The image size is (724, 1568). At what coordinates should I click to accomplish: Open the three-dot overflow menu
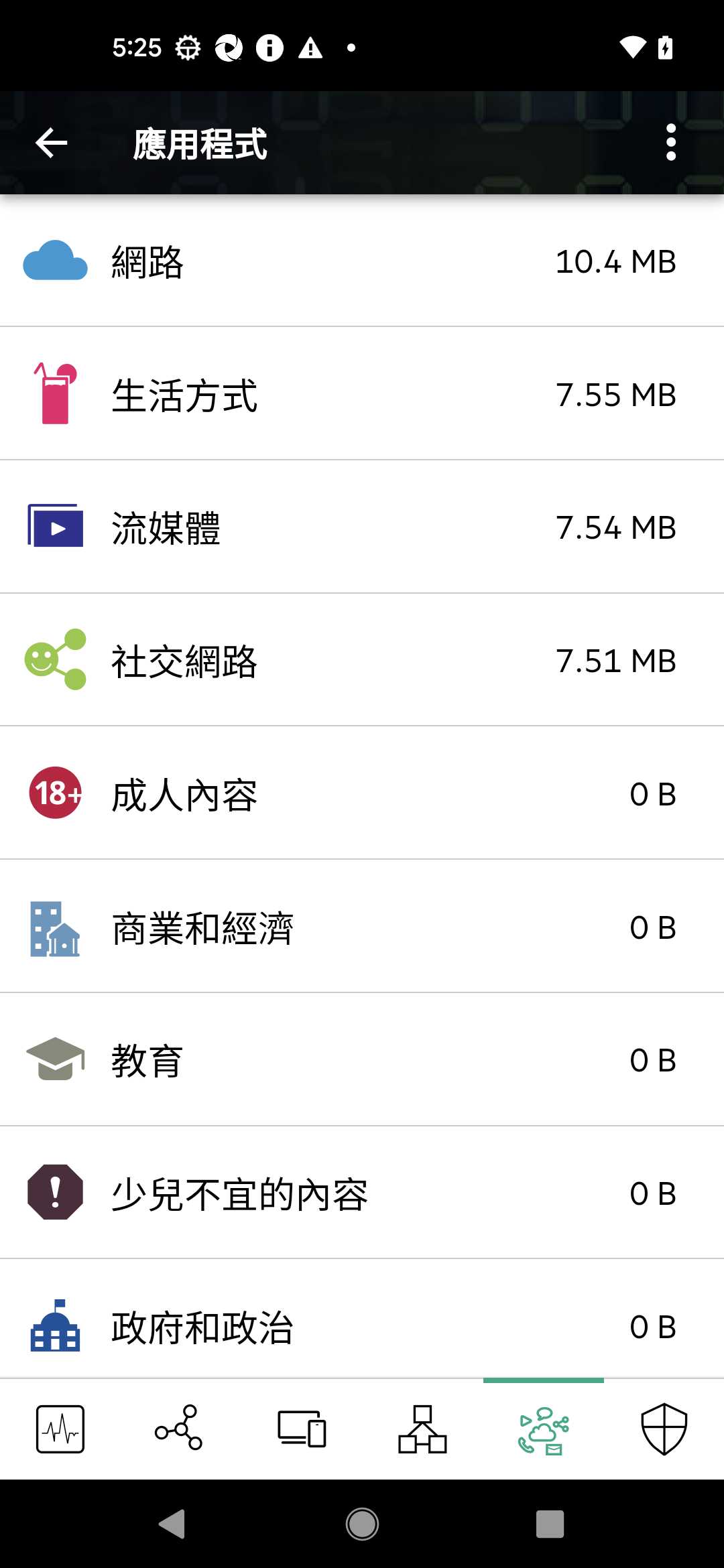pyautogui.click(x=670, y=143)
